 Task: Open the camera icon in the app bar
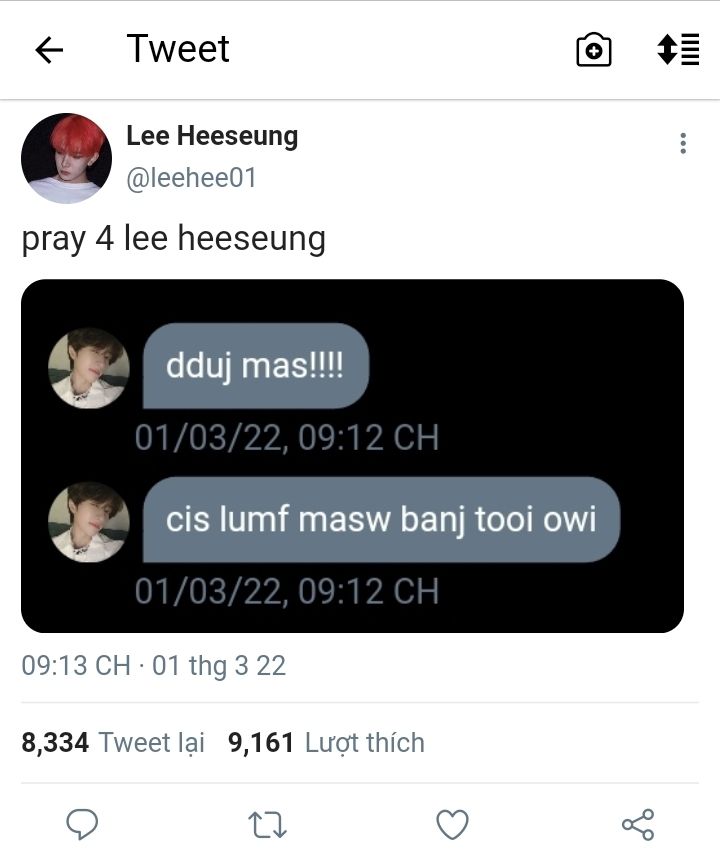pyautogui.click(x=593, y=50)
